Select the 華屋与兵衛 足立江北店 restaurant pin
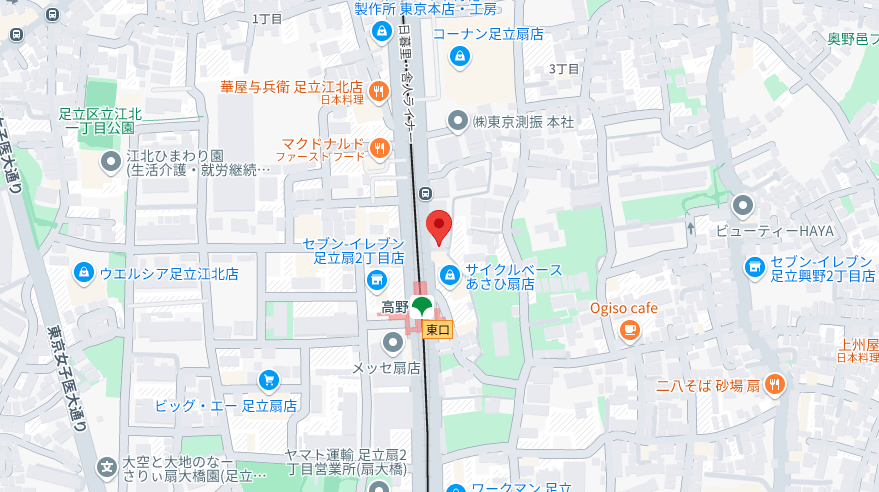 pos(378,93)
